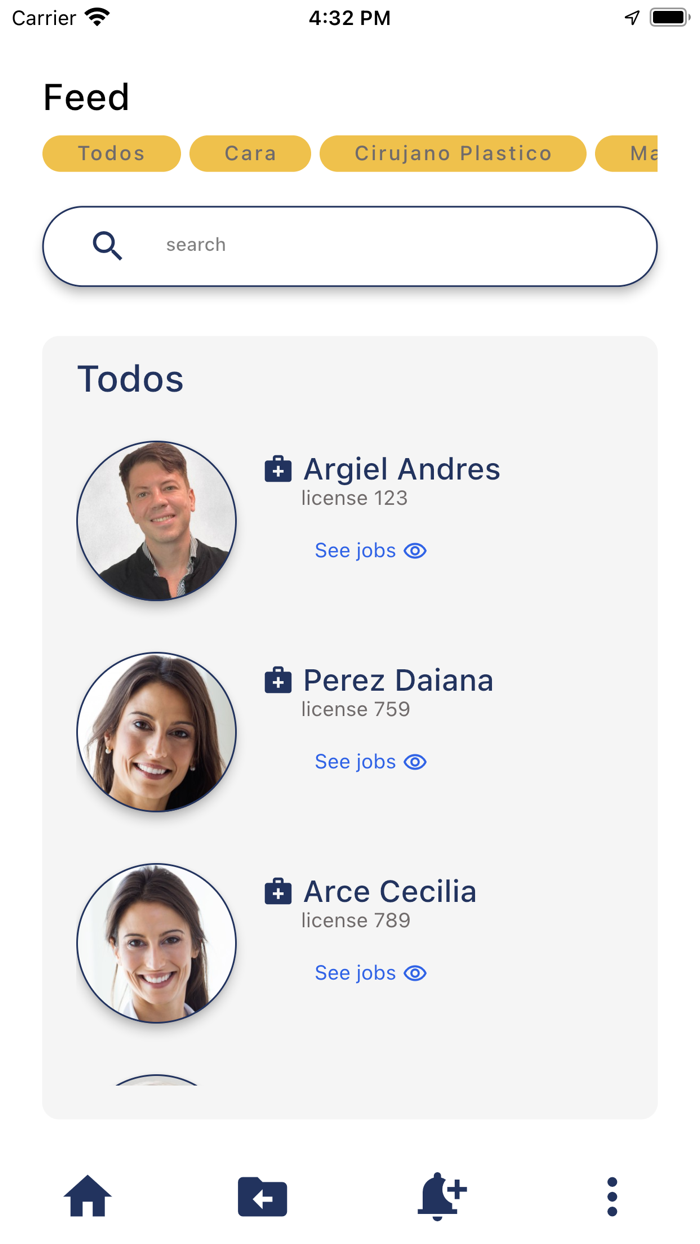This screenshot has height=1244, width=700.
Task: Open the add notification bell tab
Action: [441, 1196]
